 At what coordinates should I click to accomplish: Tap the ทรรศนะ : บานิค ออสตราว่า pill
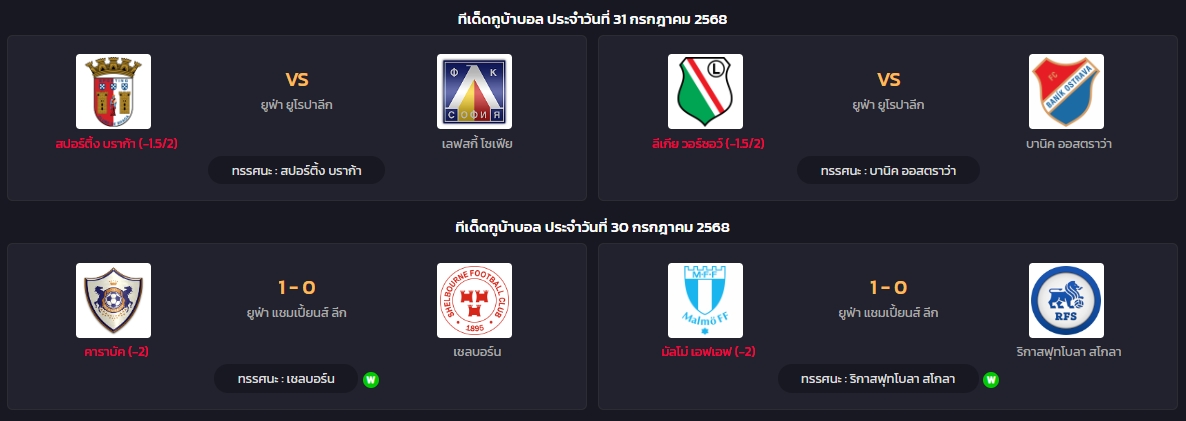pos(888,171)
